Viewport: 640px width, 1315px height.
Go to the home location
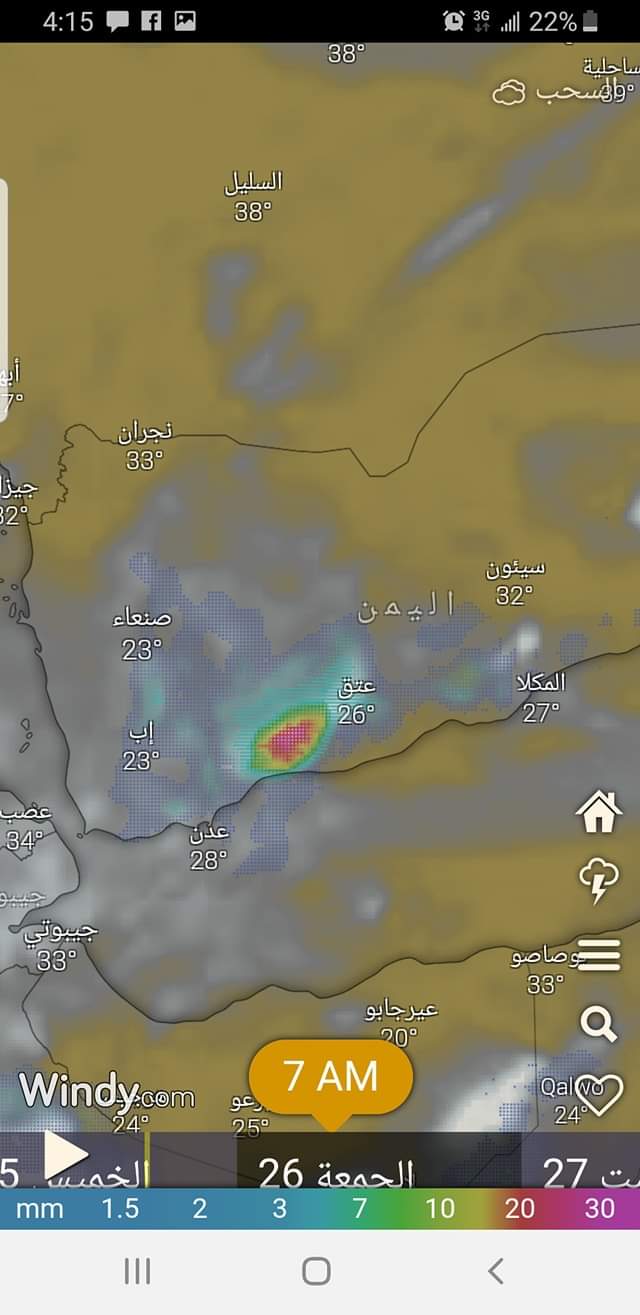click(599, 811)
